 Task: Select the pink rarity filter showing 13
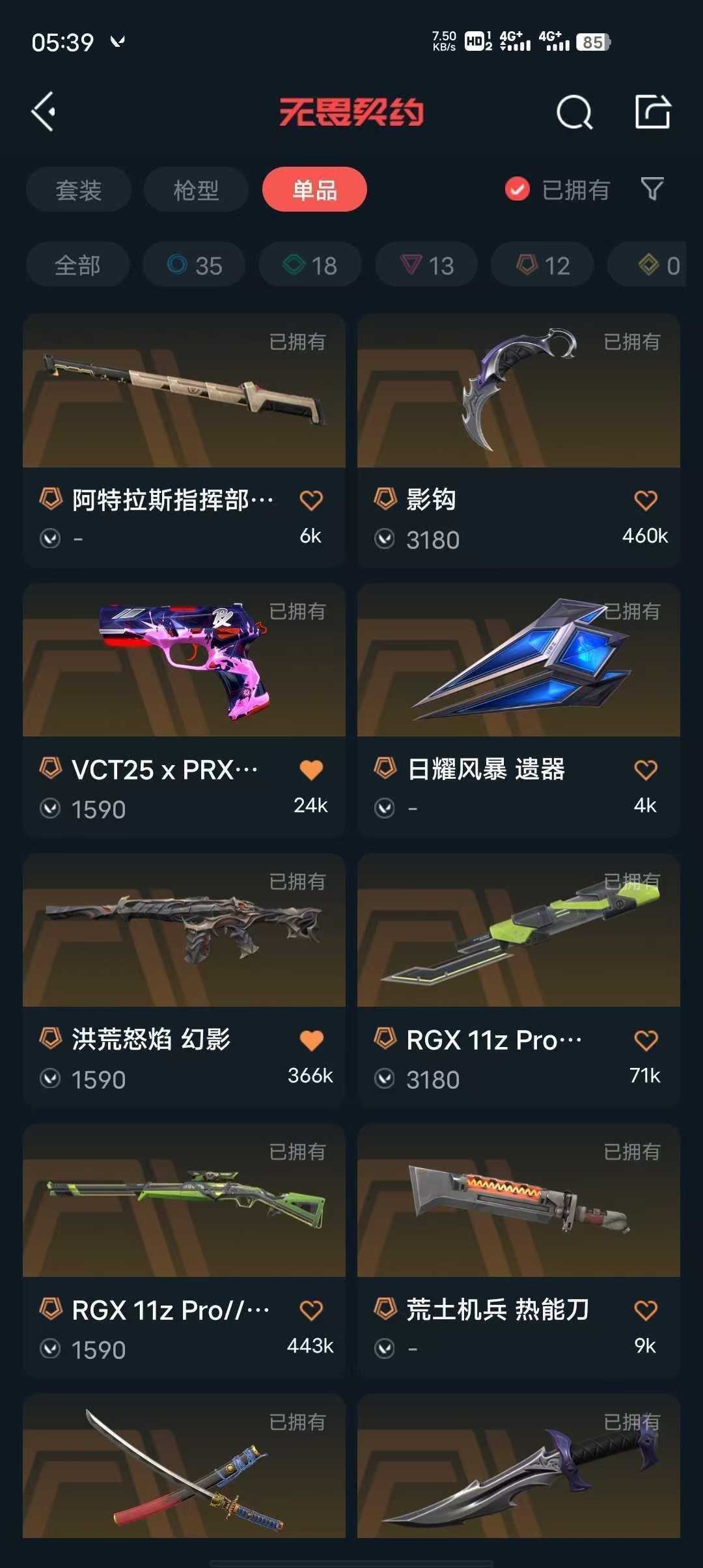tap(425, 264)
